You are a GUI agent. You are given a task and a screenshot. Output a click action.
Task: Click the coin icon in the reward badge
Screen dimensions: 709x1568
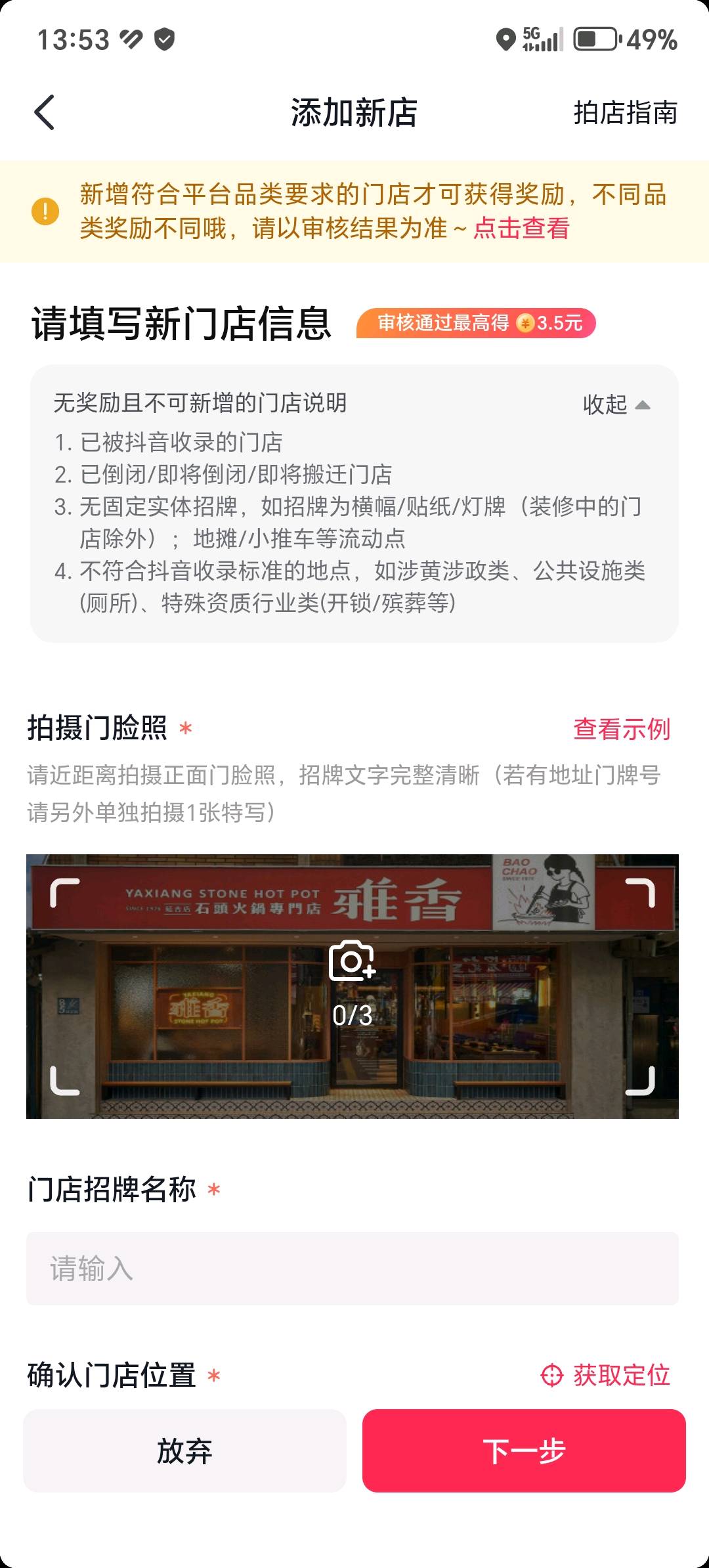pyautogui.click(x=525, y=324)
